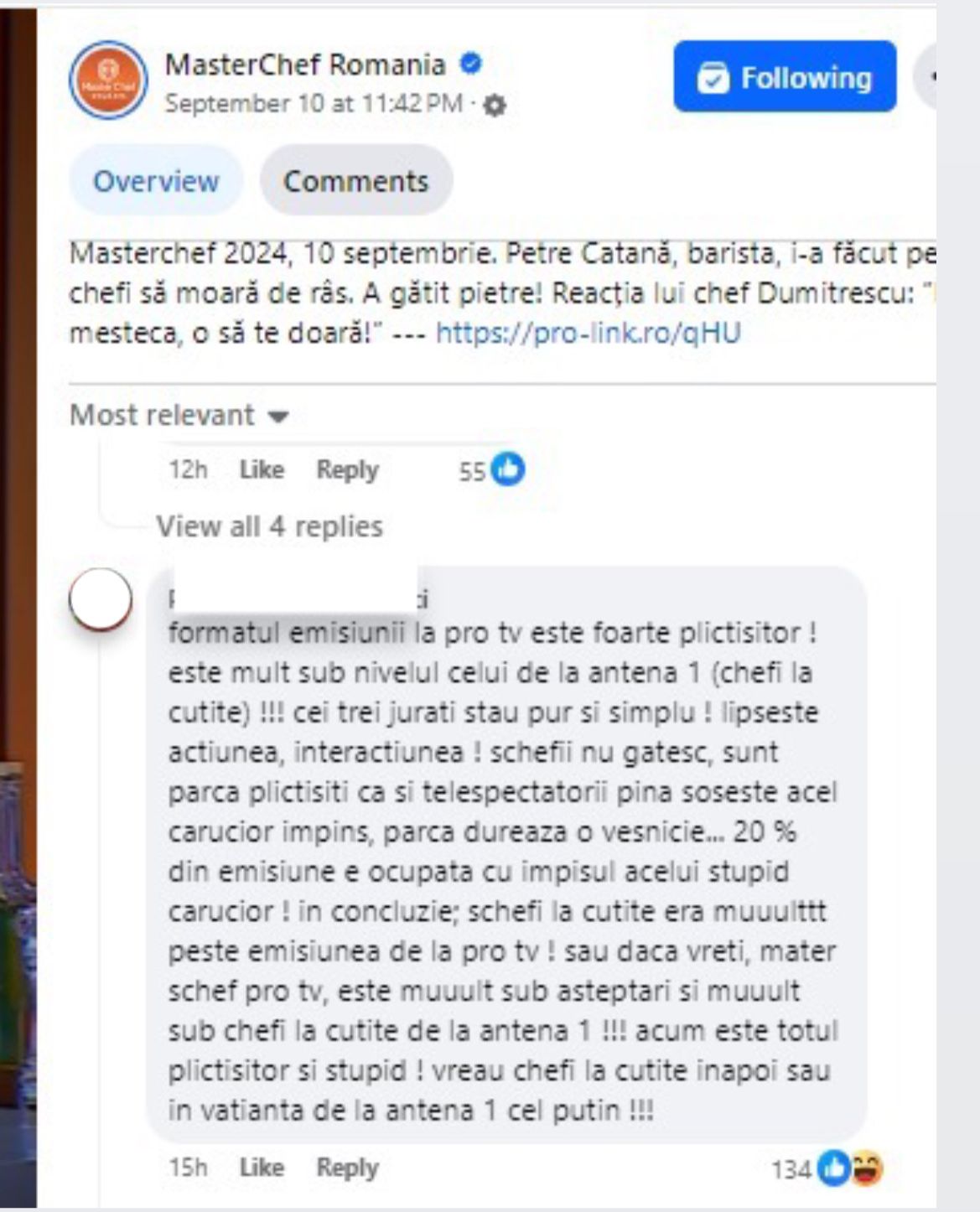
Task: Like the comment posted 12h ago
Action: tap(261, 469)
